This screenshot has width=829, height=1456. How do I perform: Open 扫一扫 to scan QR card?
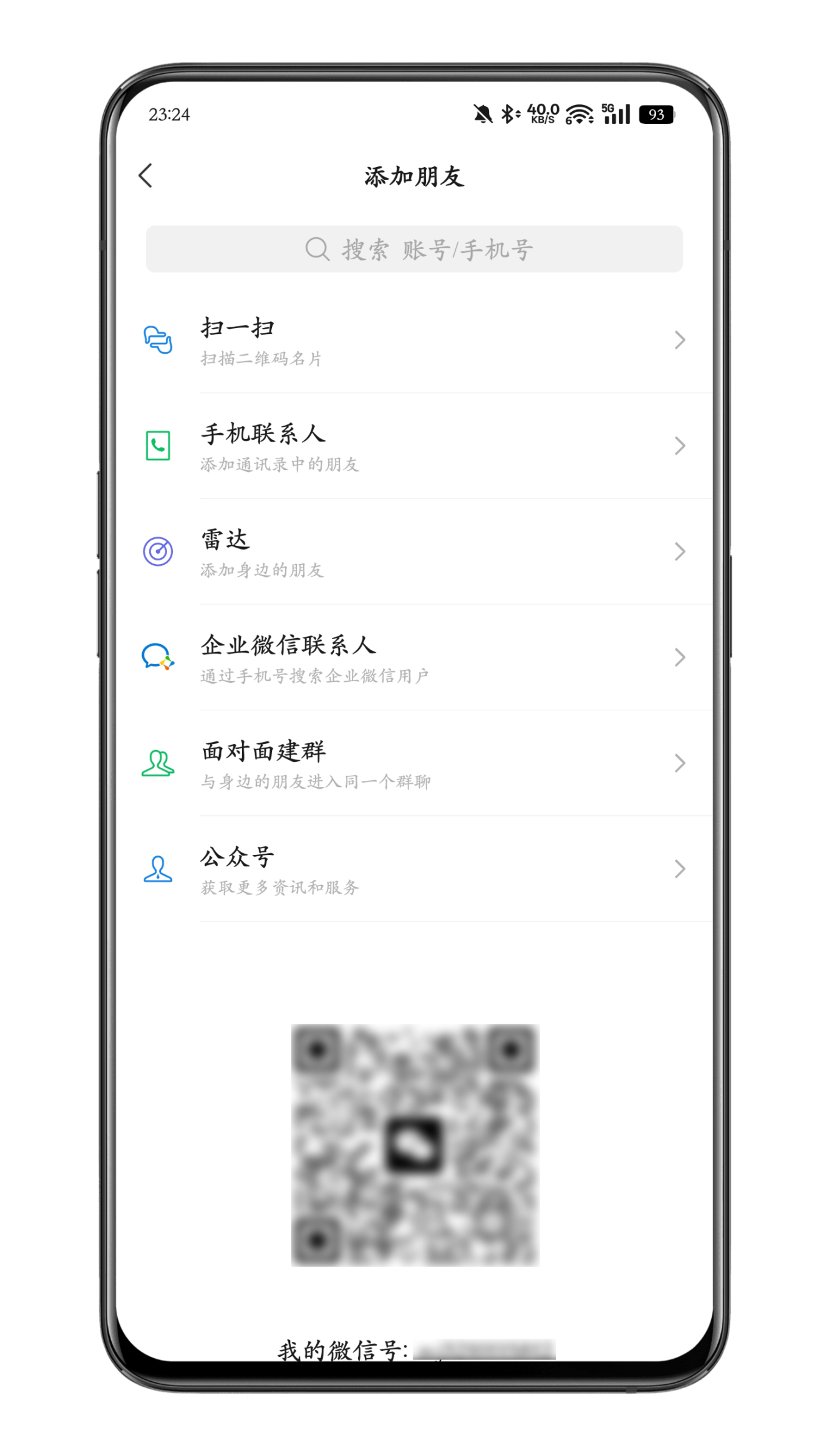[x=414, y=341]
